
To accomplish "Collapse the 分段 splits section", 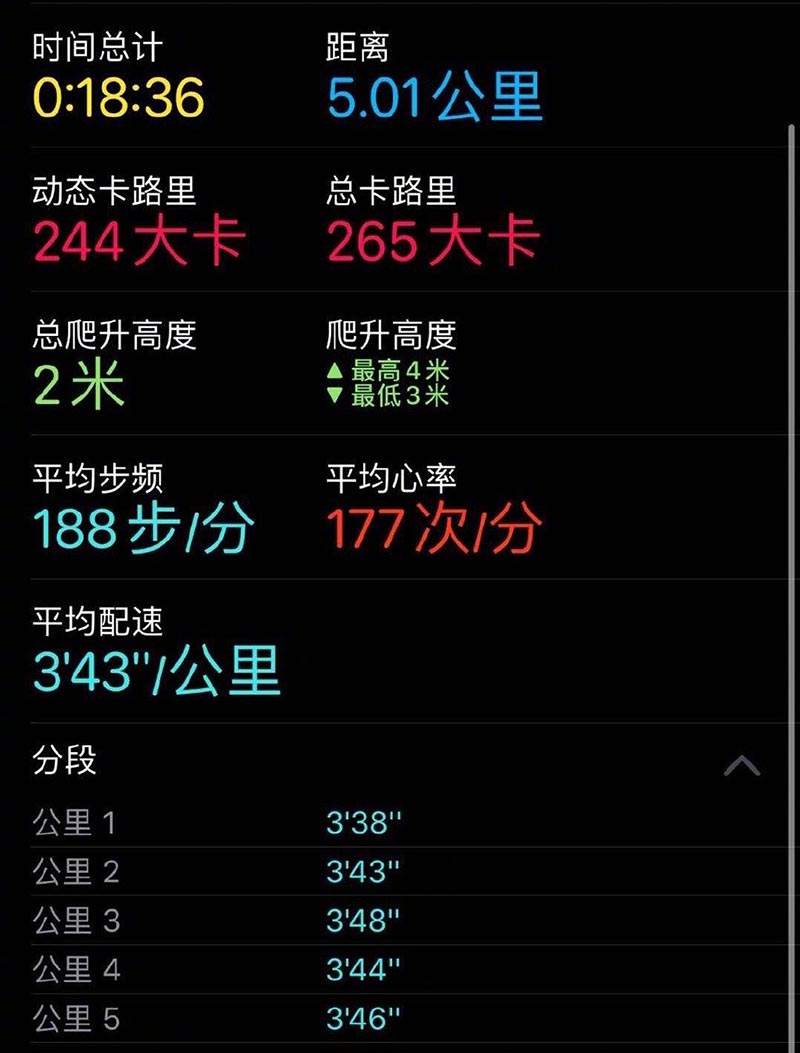I will (x=741, y=766).
